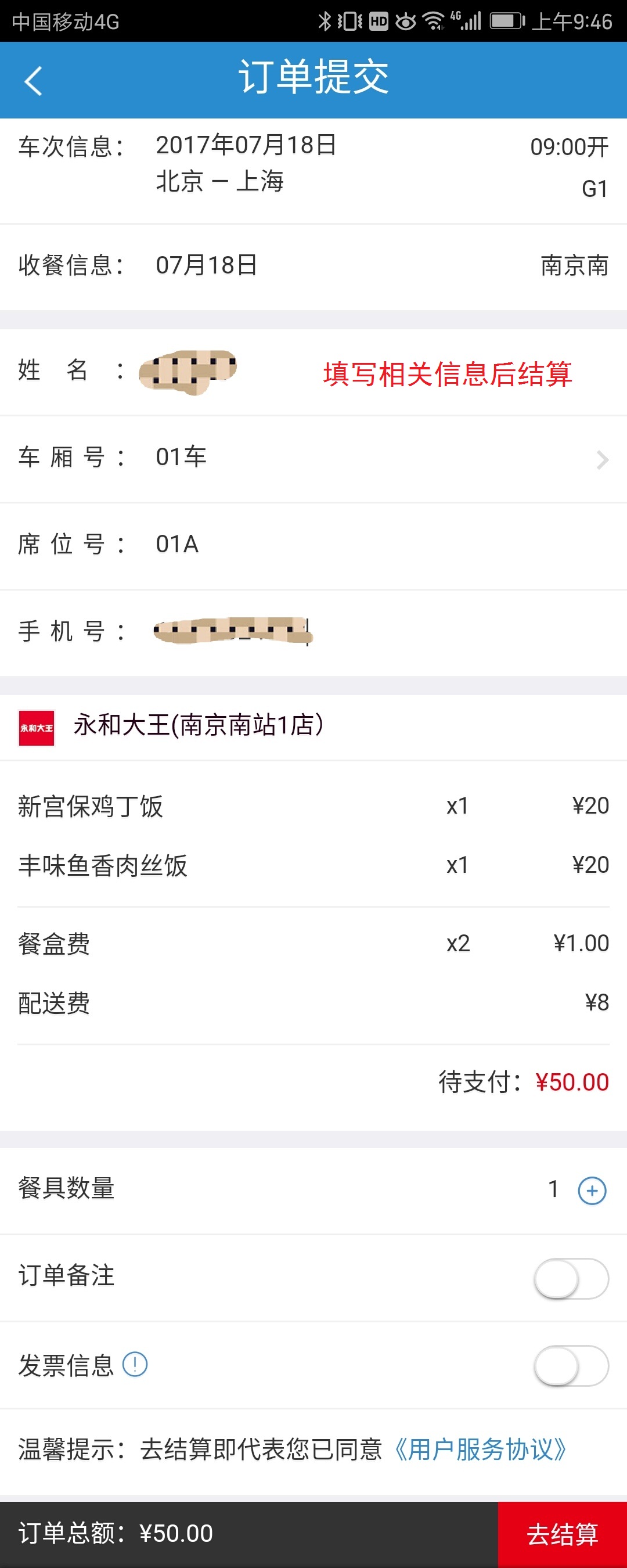Tap the HD icon in the status bar

[x=378, y=20]
